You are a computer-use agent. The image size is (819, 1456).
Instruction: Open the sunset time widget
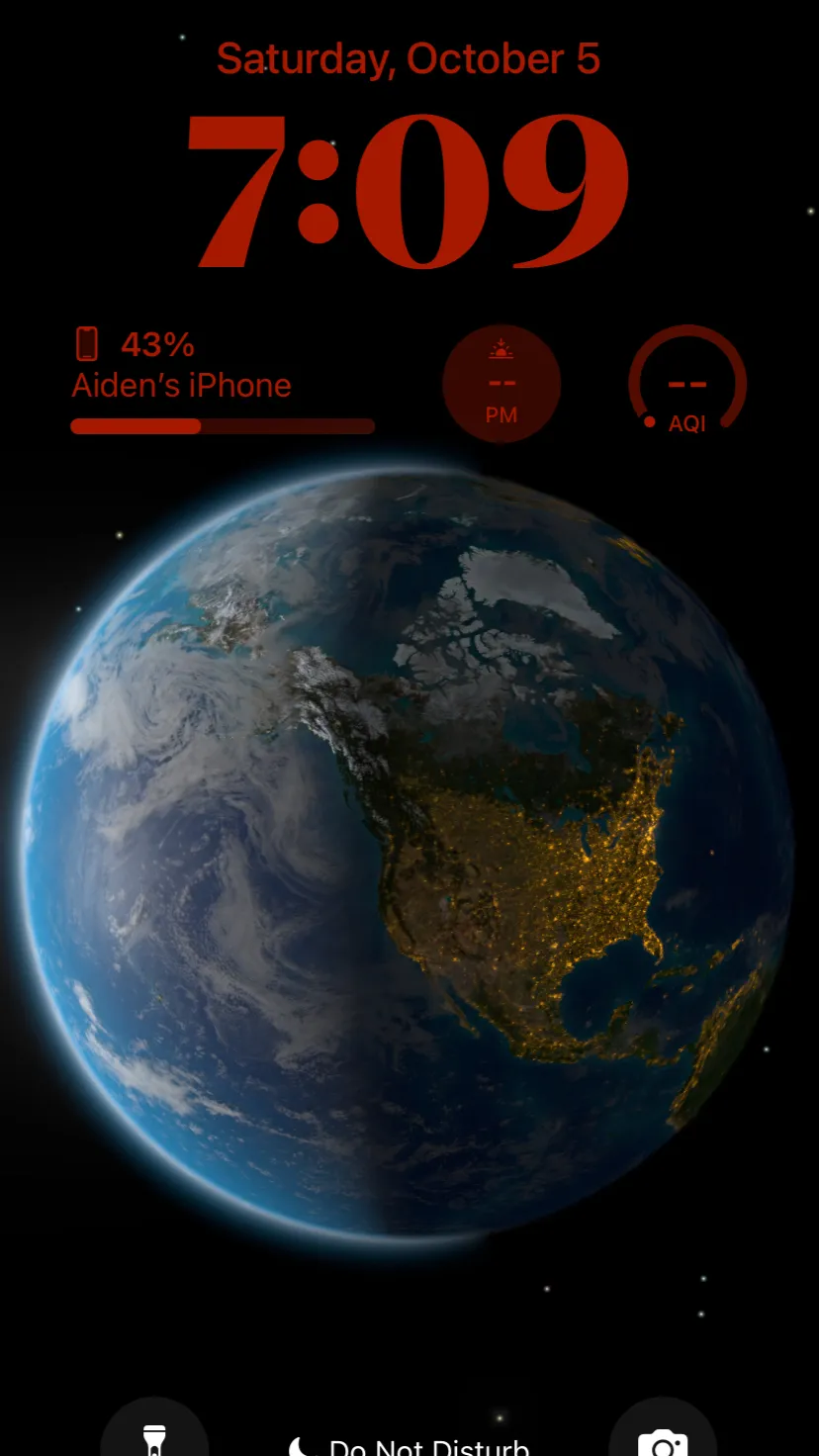click(x=501, y=384)
